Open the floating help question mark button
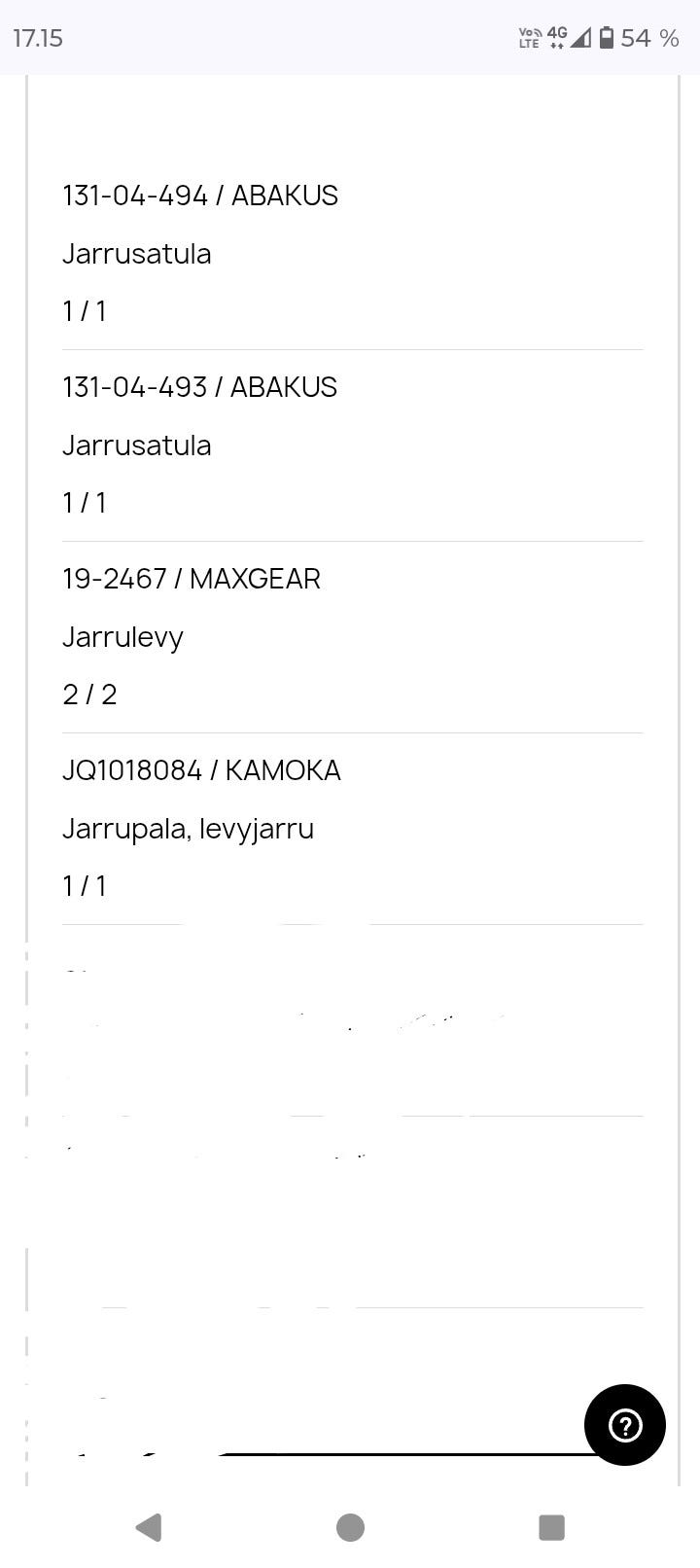This screenshot has height=1568, width=700. pyautogui.click(x=624, y=1426)
